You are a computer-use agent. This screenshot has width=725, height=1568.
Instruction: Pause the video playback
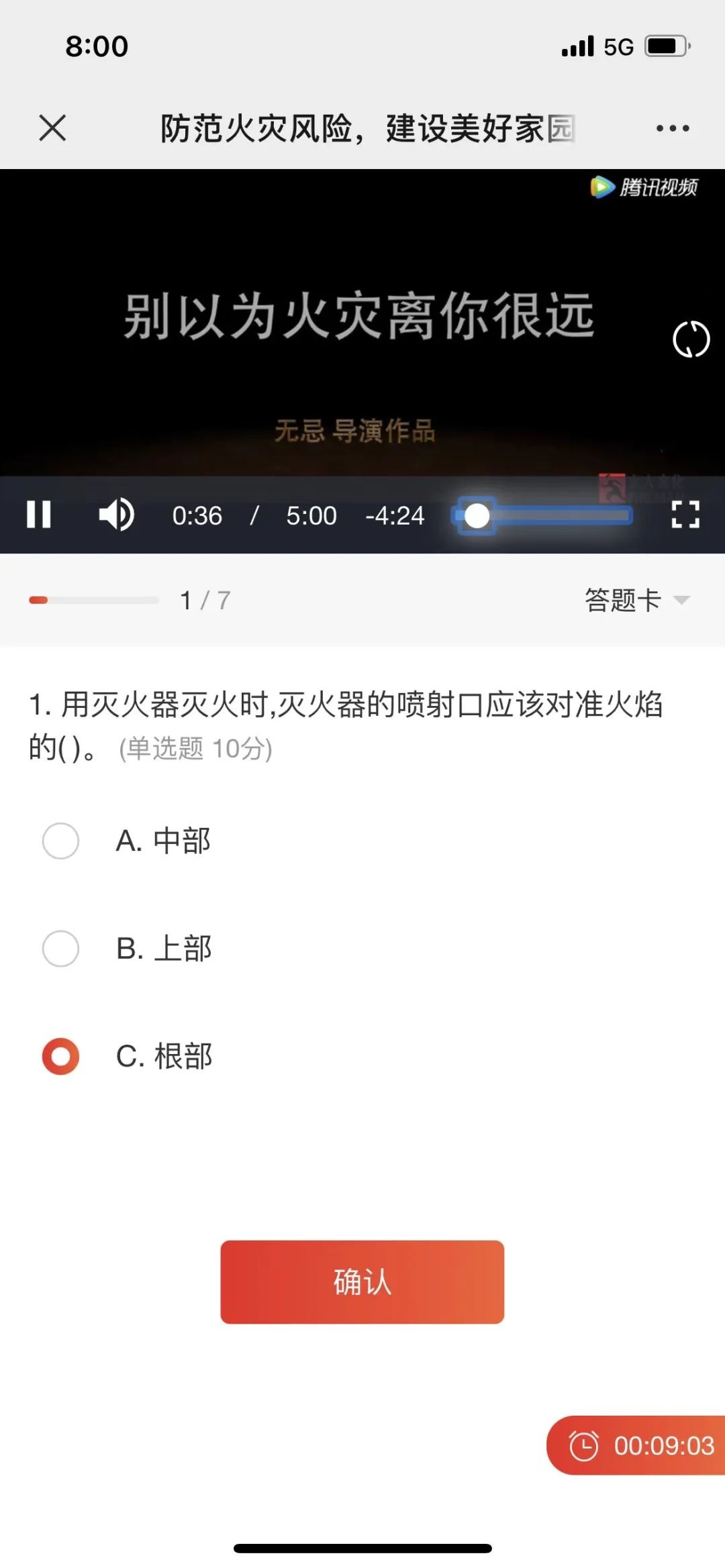coord(39,515)
